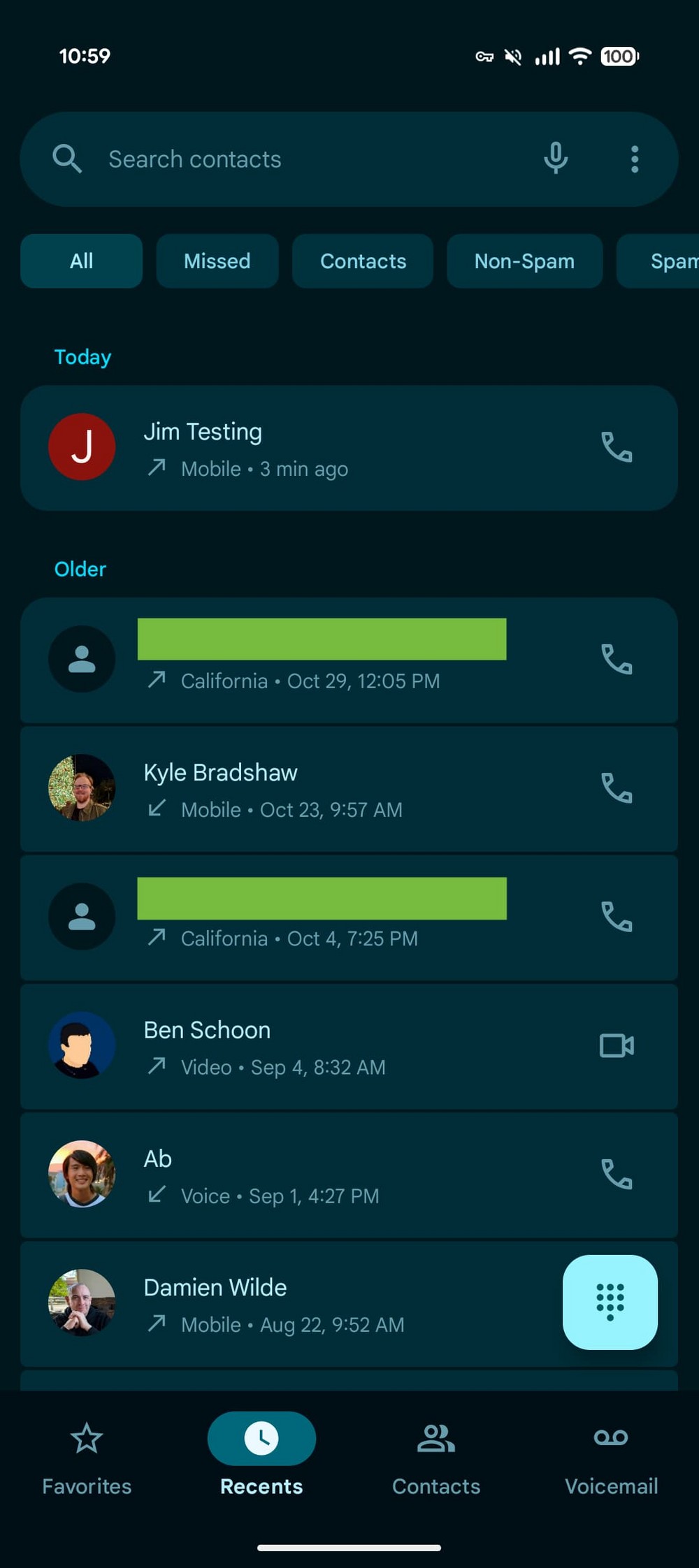Open the Kyle Bradshaw call entry

click(315, 789)
